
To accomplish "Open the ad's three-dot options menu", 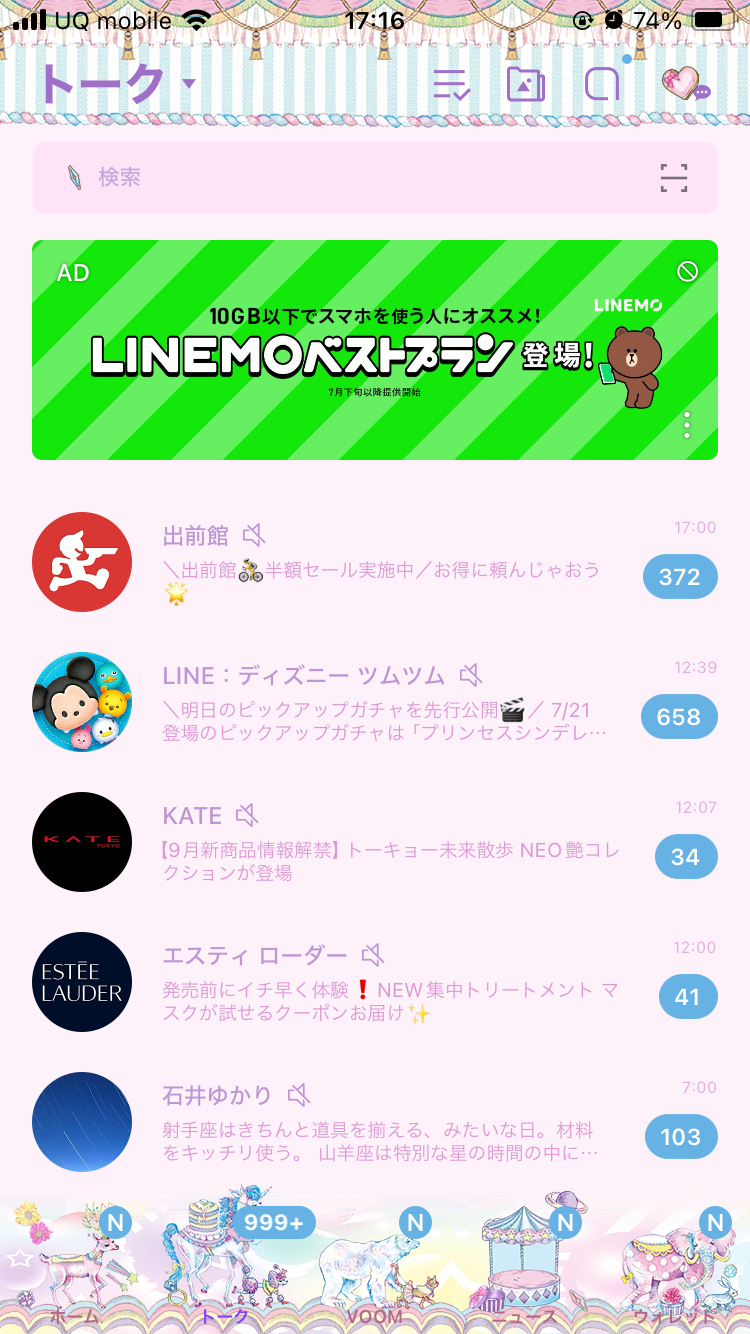I will click(x=687, y=425).
